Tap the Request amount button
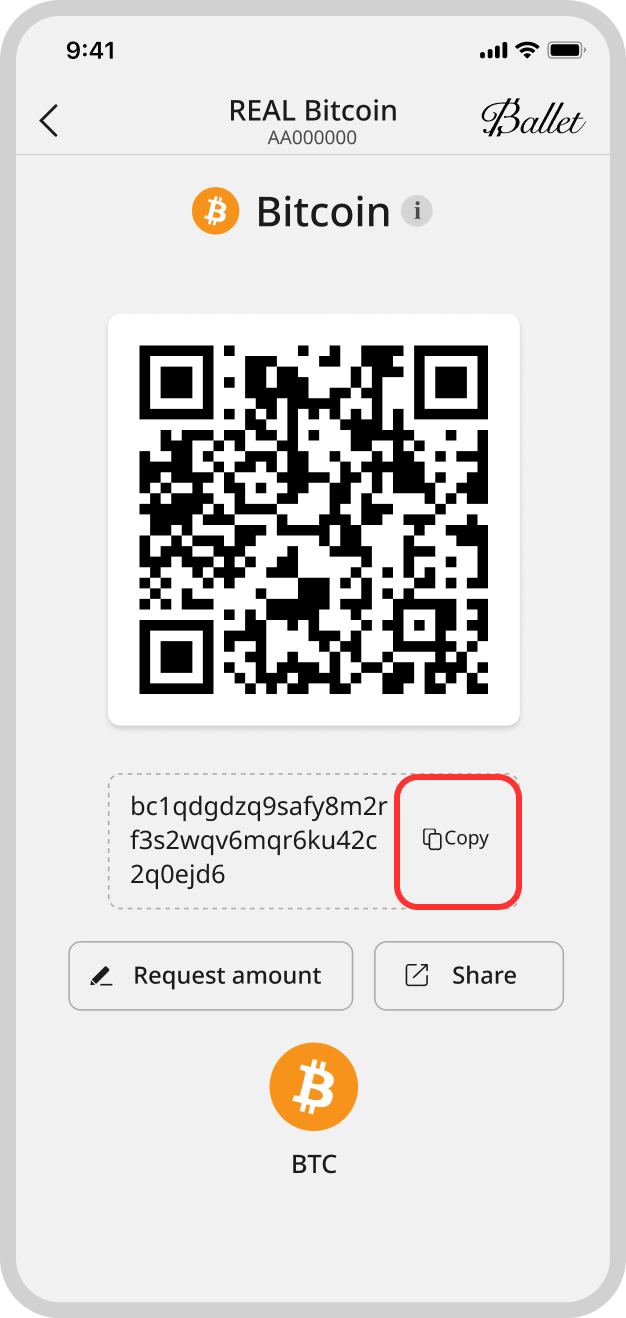Image resolution: width=626 pixels, height=1318 pixels. 211,976
